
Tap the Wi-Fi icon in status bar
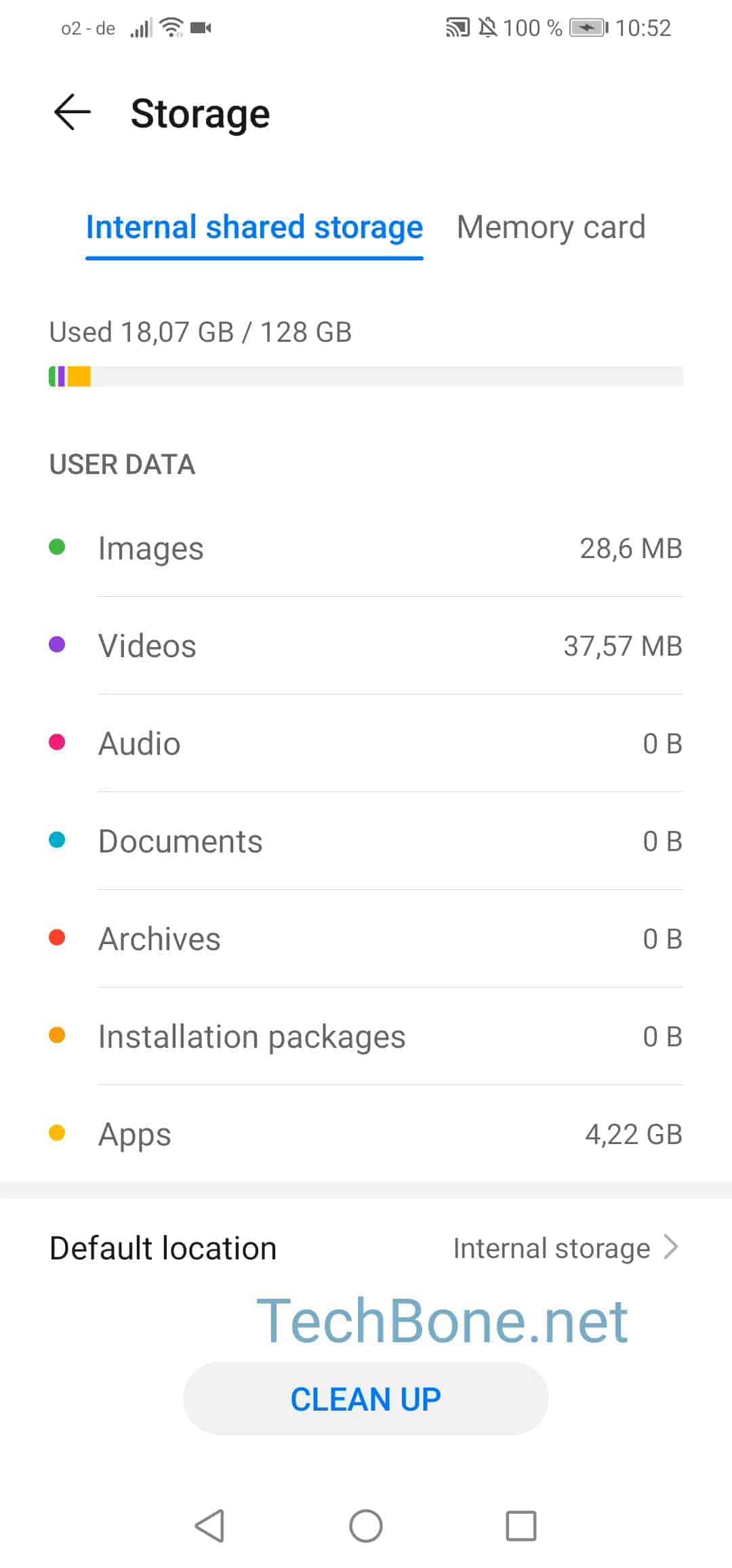(x=170, y=27)
